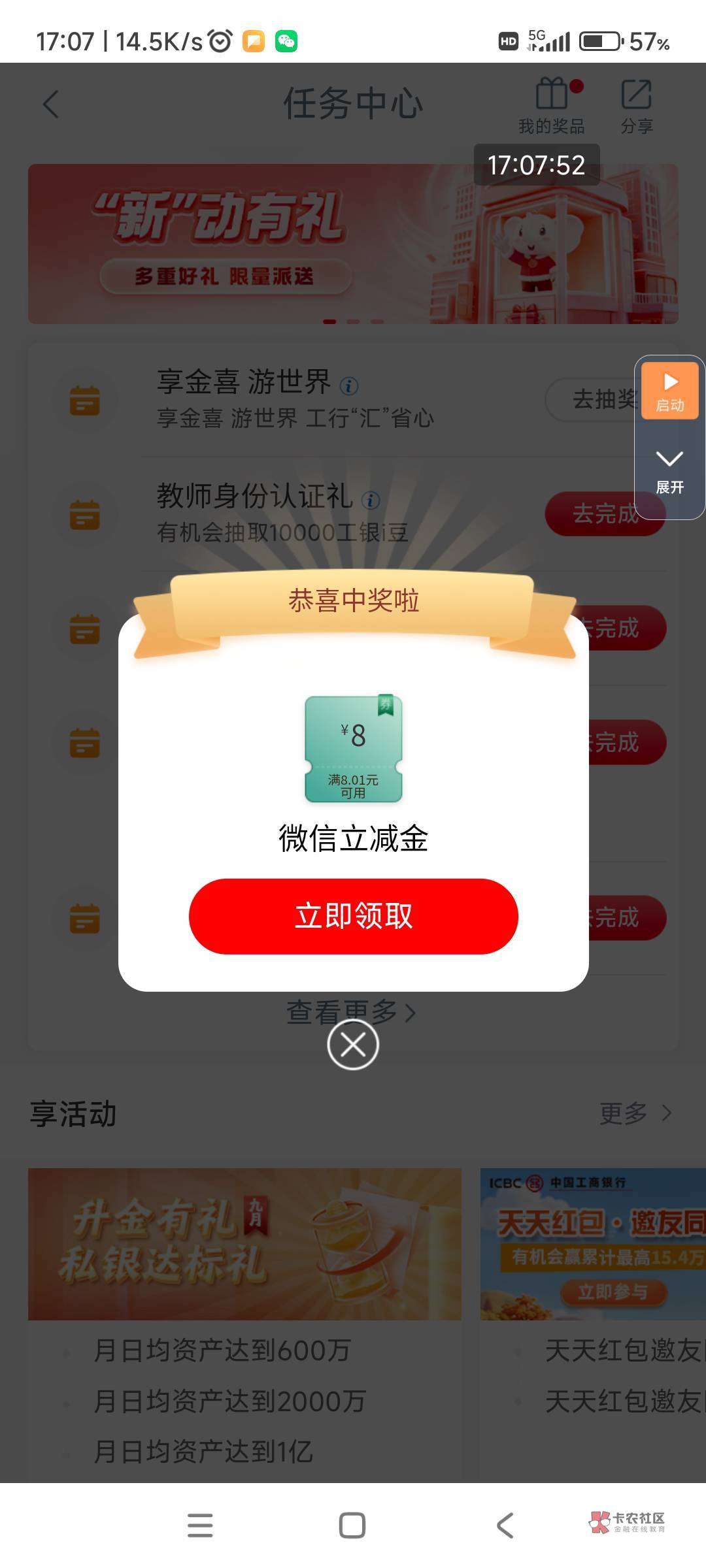706x1568 pixels.
Task: Open the "新"动有礼 banner
Action: [353, 244]
